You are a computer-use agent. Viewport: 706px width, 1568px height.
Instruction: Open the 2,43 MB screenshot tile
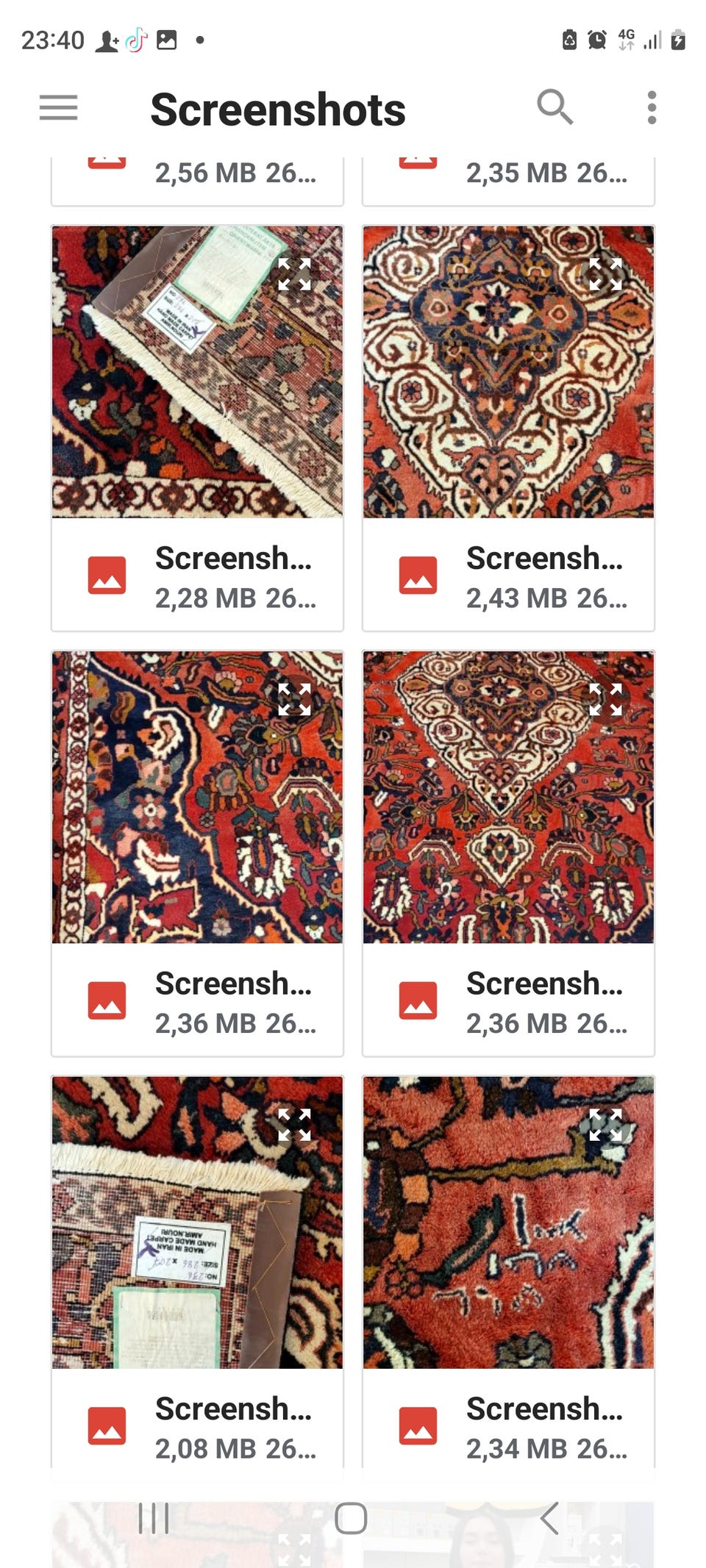(508, 428)
